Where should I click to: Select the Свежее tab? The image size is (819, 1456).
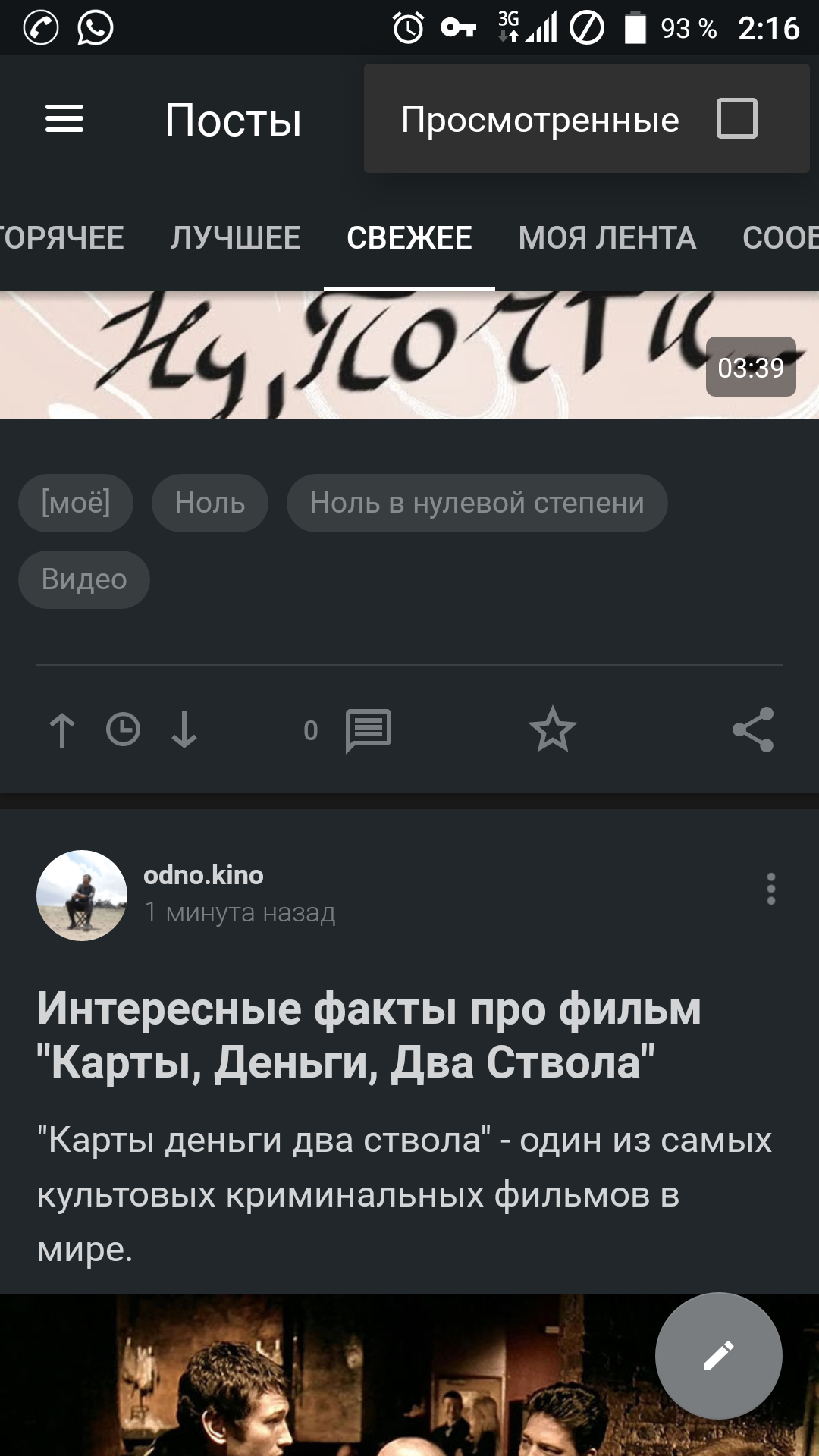409,238
